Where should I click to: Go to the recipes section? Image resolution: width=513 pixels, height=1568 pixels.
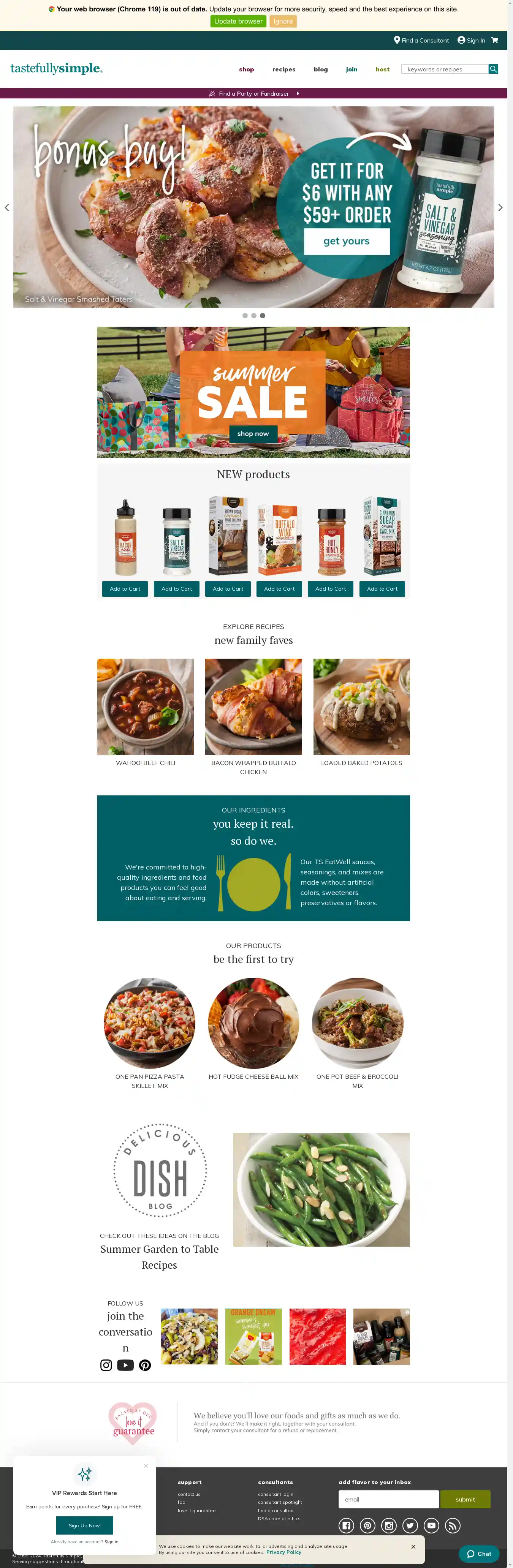[x=283, y=70]
